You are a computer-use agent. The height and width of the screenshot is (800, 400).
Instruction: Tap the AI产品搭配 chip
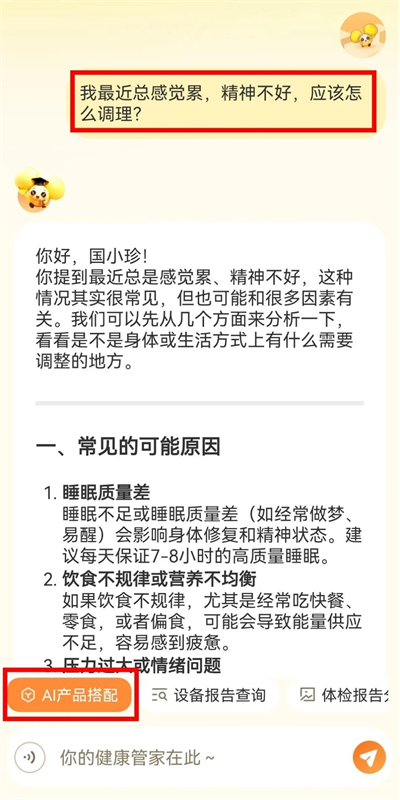[x=69, y=695]
